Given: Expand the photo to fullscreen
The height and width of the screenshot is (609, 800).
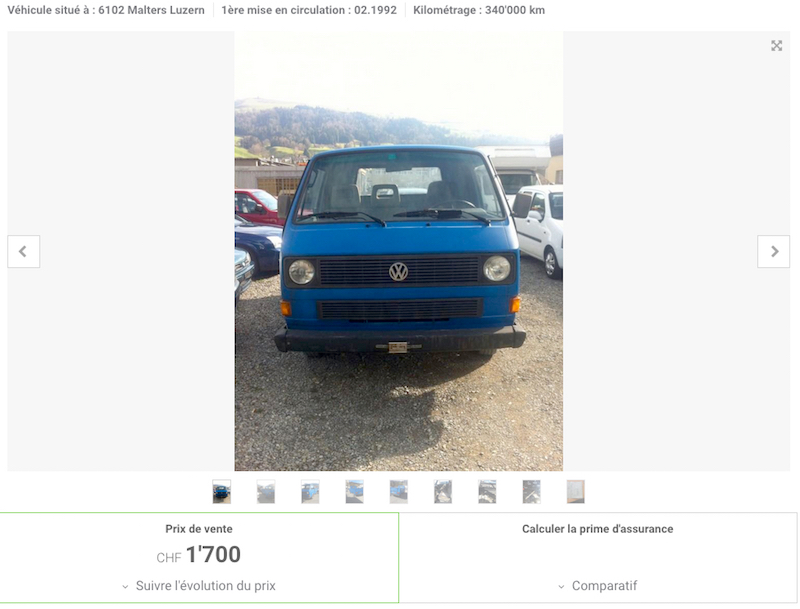Looking at the screenshot, I should pos(776,46).
